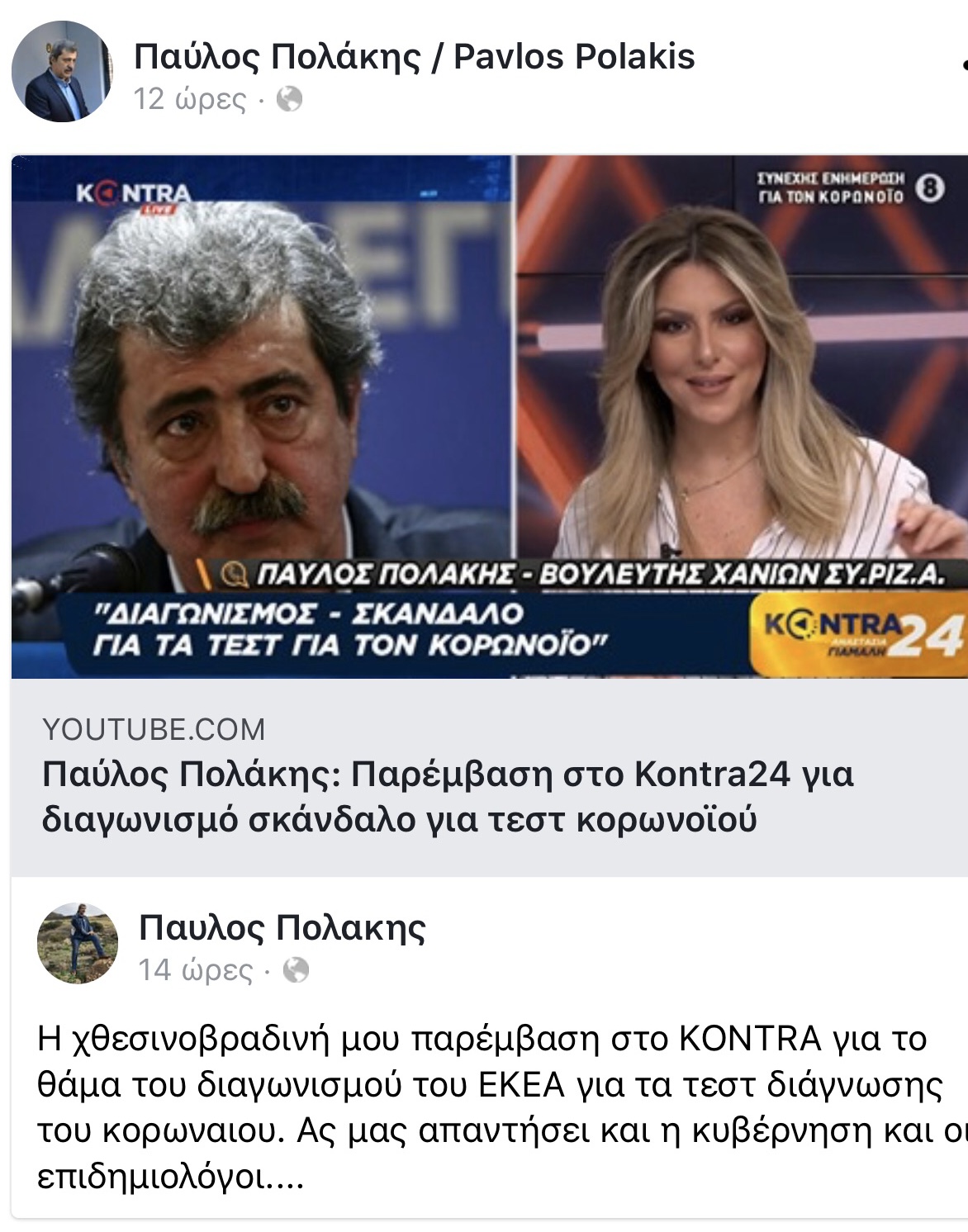Open the Παυλος Πολακης profile name
This screenshot has width=968, height=1232.
point(282,927)
